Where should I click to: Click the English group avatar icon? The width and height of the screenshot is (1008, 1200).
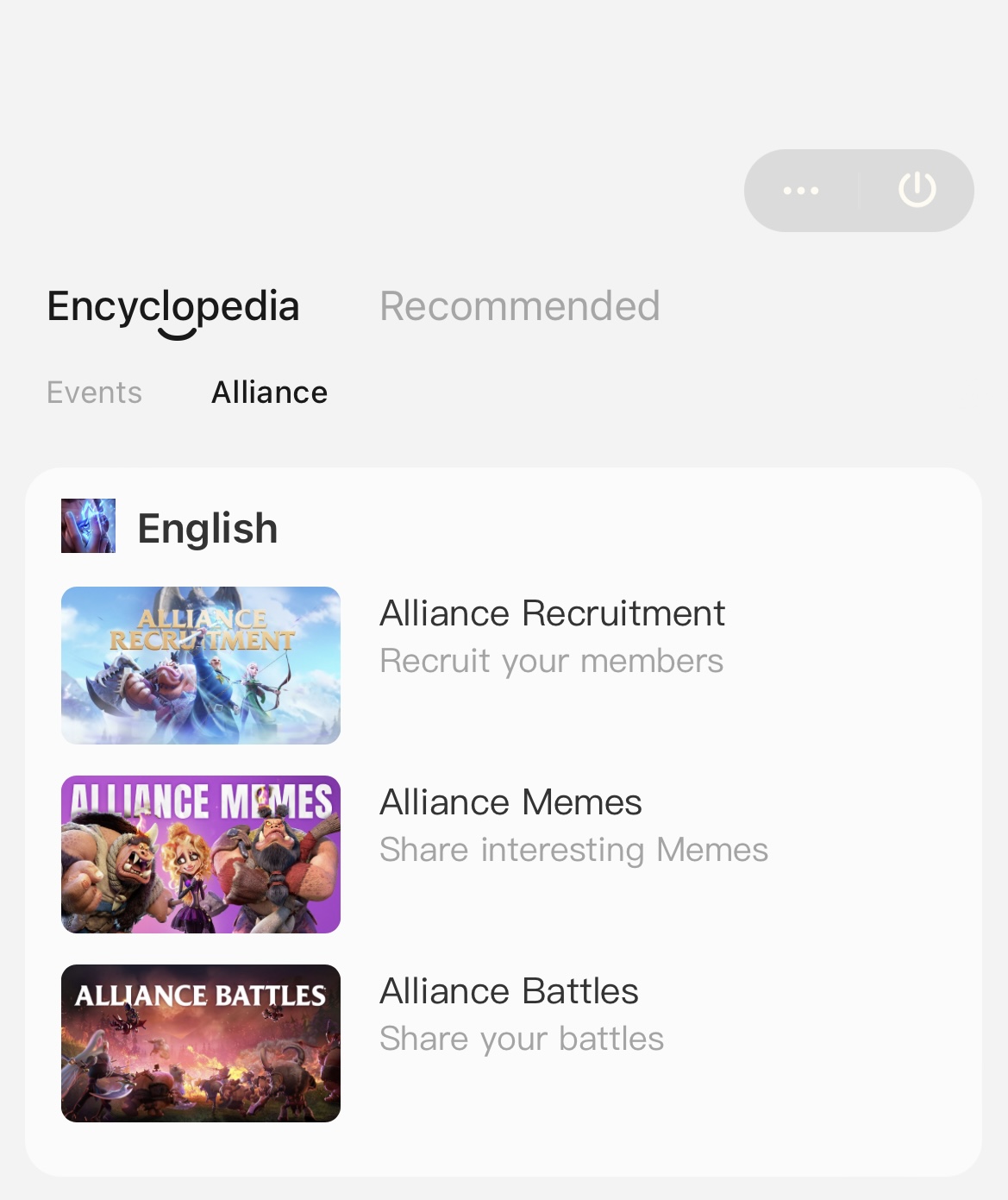pos(87,526)
